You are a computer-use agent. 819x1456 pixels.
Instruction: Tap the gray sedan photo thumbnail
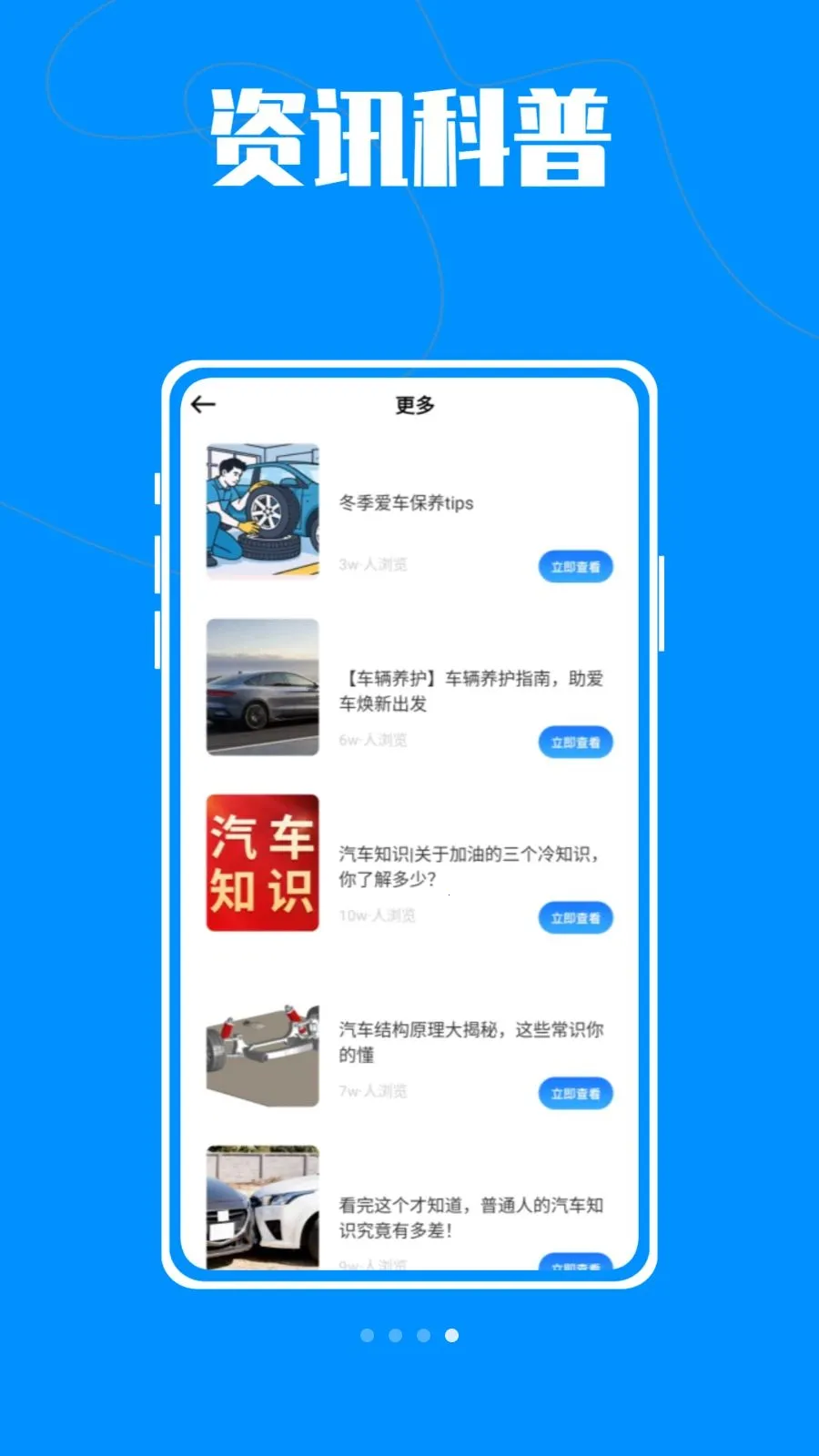[x=262, y=689]
